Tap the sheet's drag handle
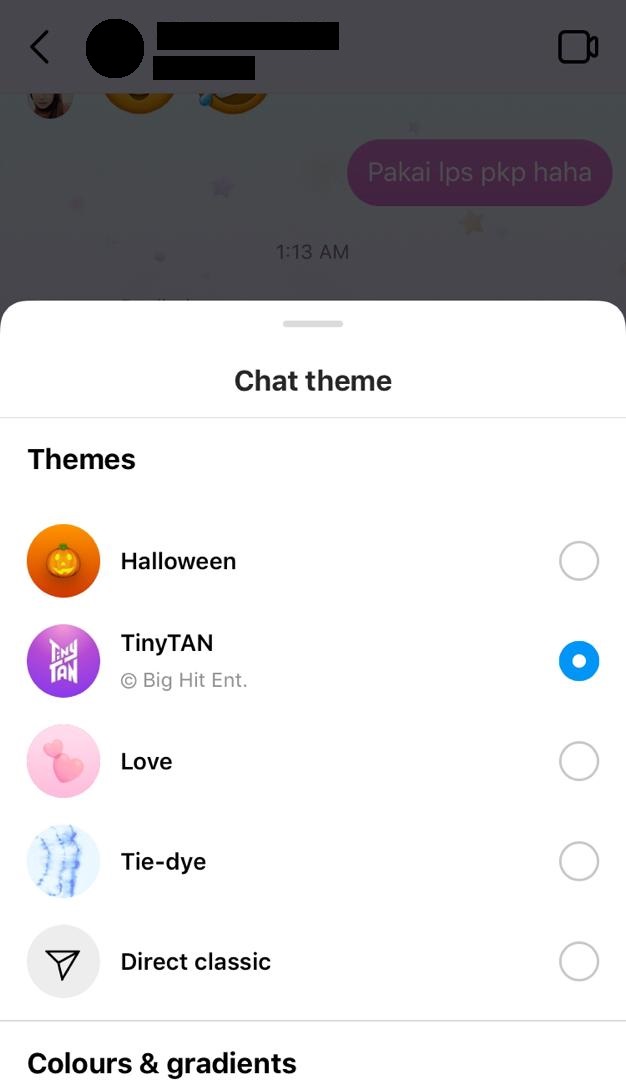 tap(313, 324)
